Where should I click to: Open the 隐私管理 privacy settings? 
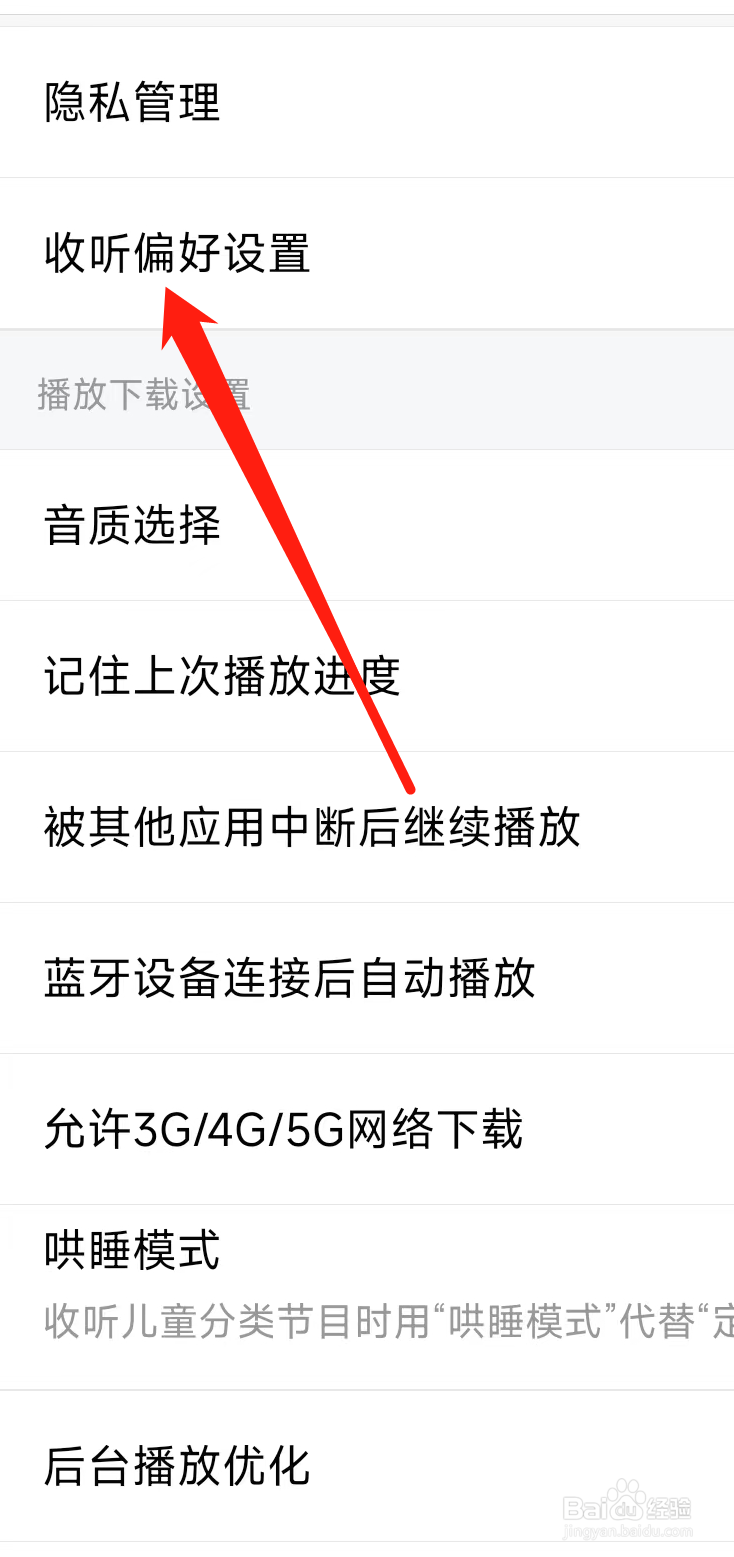click(x=130, y=102)
